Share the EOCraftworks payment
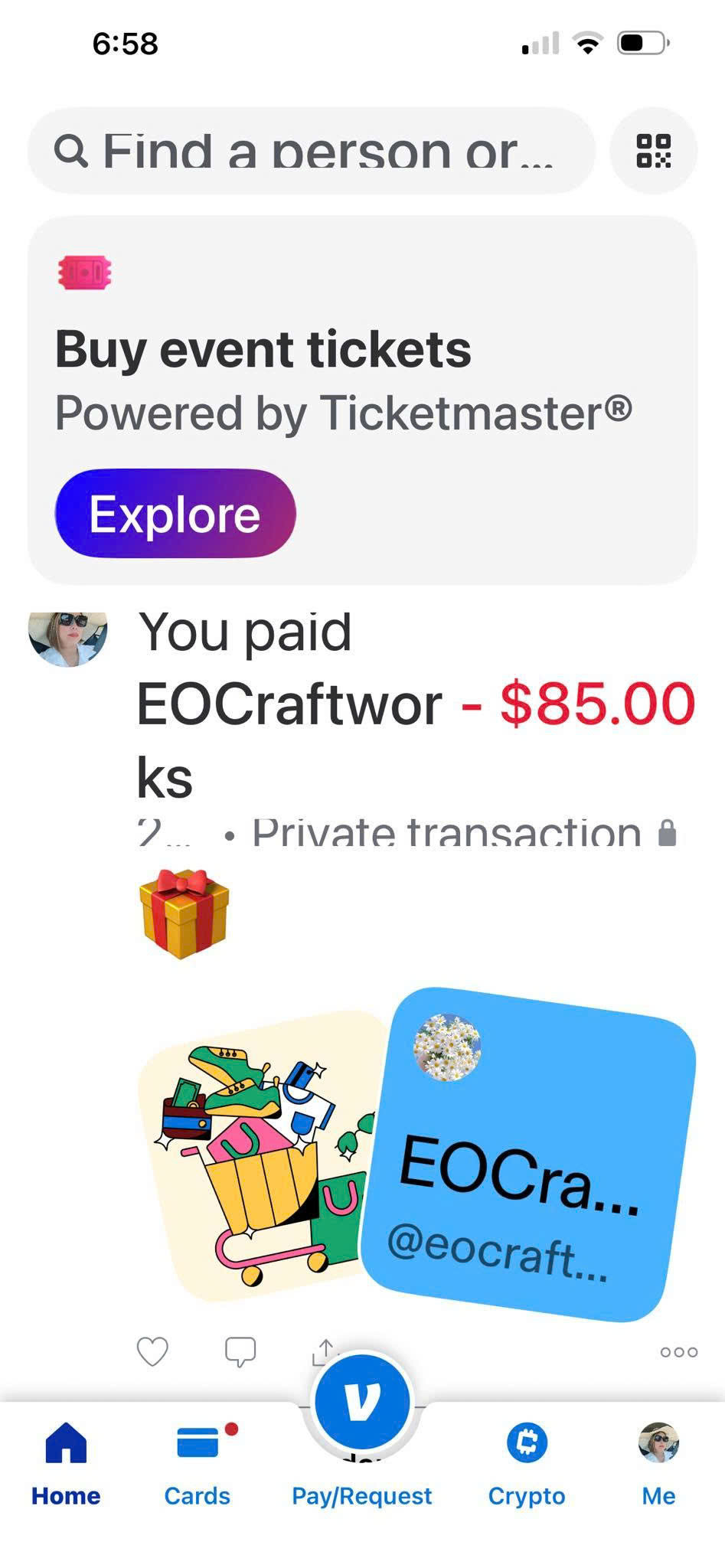 325,1351
